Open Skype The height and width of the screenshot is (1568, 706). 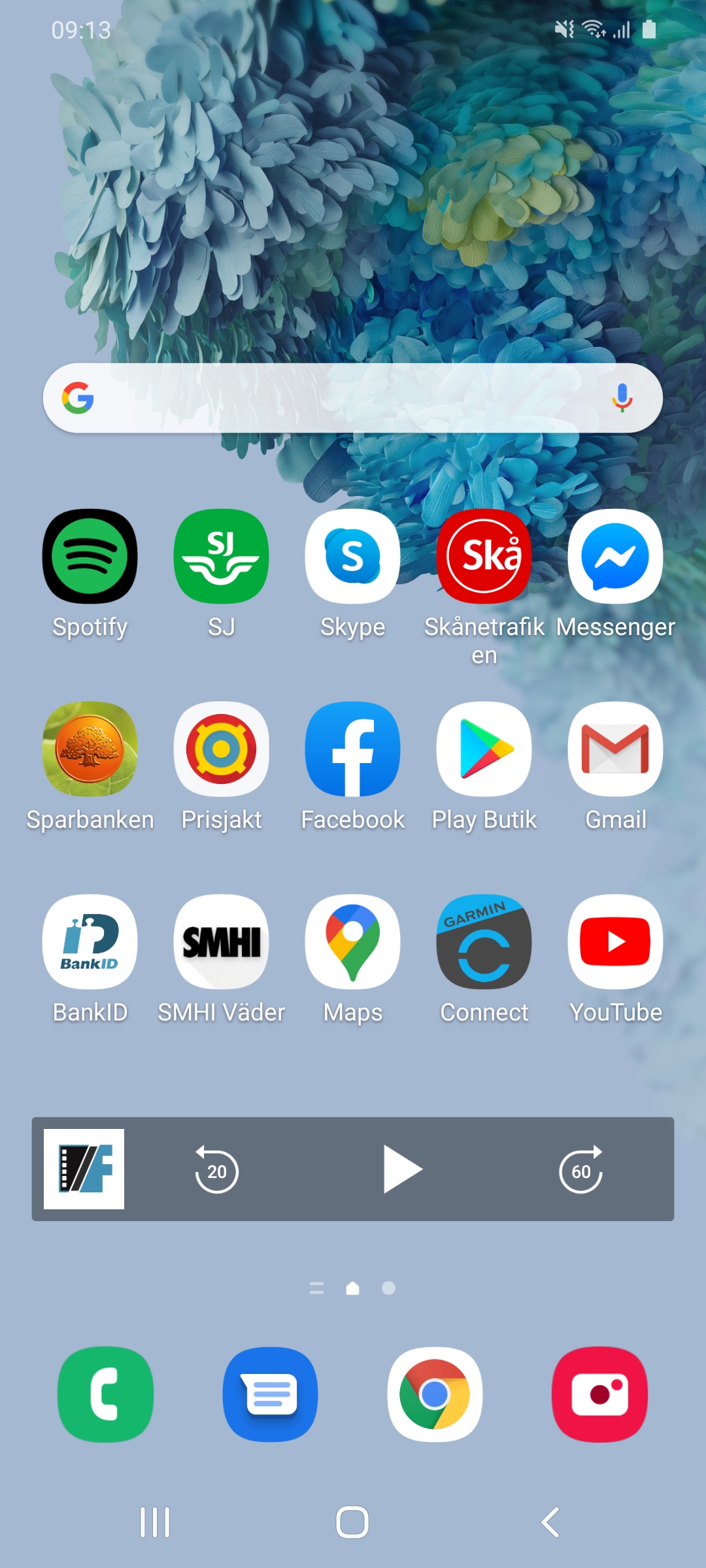tap(352, 557)
